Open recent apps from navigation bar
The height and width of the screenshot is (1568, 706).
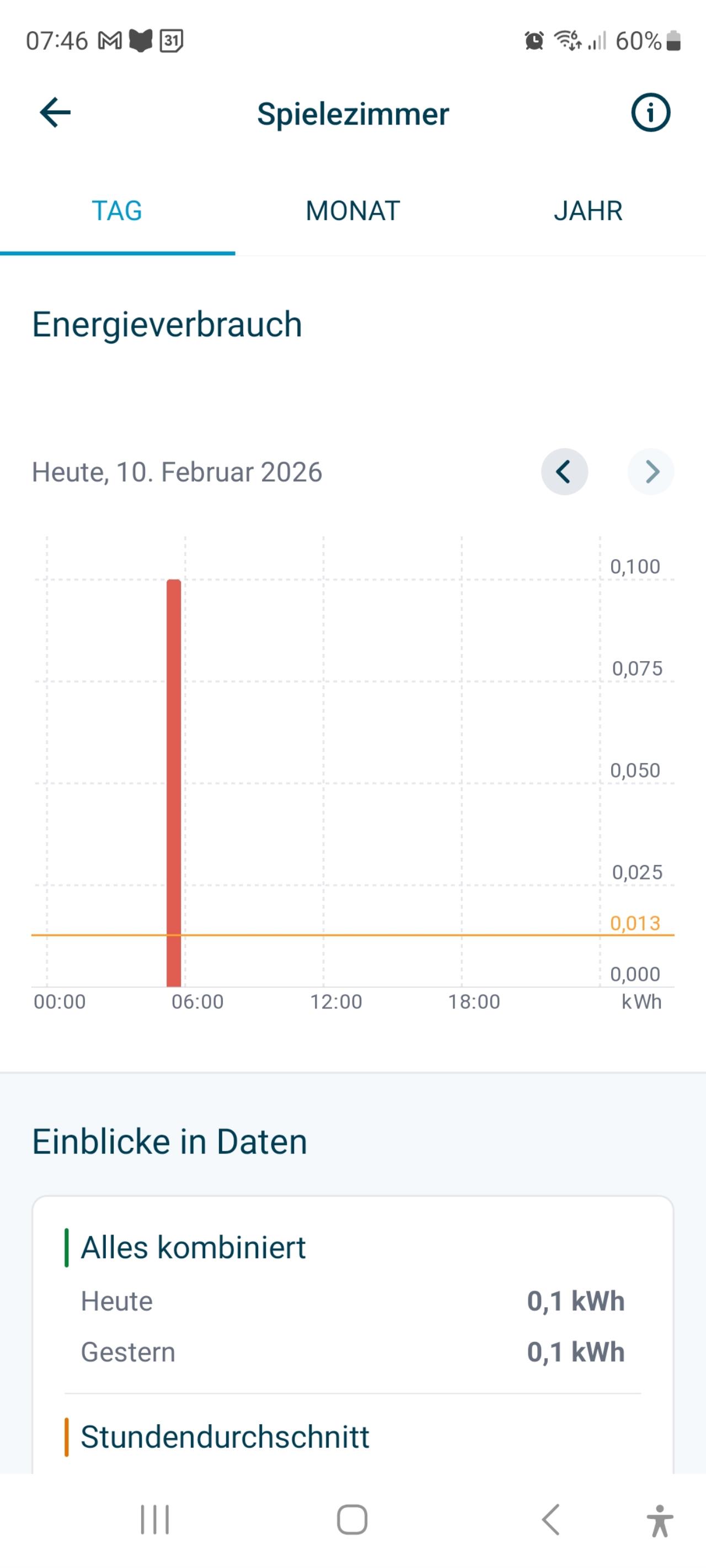[155, 1520]
